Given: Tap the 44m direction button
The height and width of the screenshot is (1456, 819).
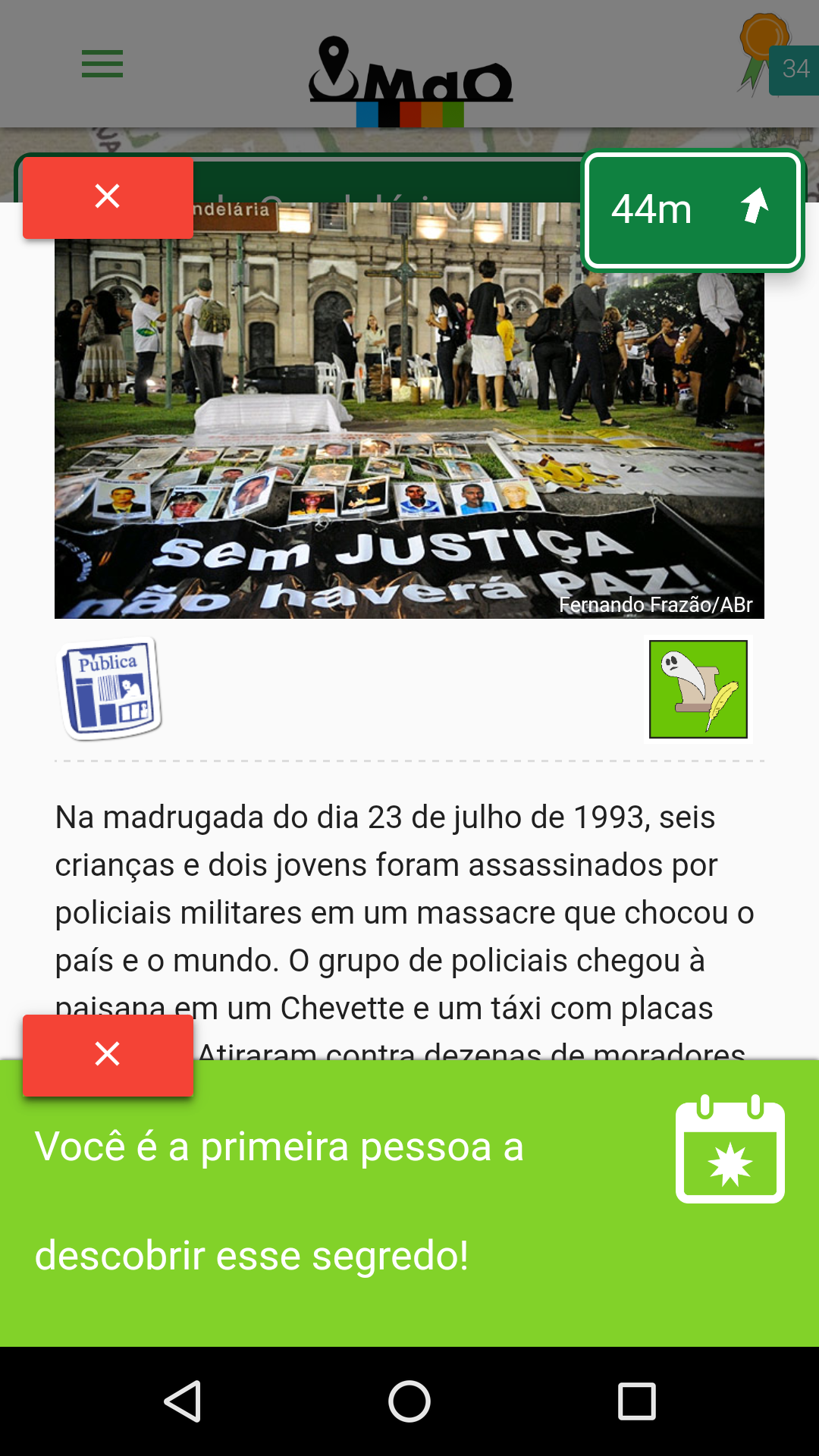Looking at the screenshot, I should pos(692,210).
